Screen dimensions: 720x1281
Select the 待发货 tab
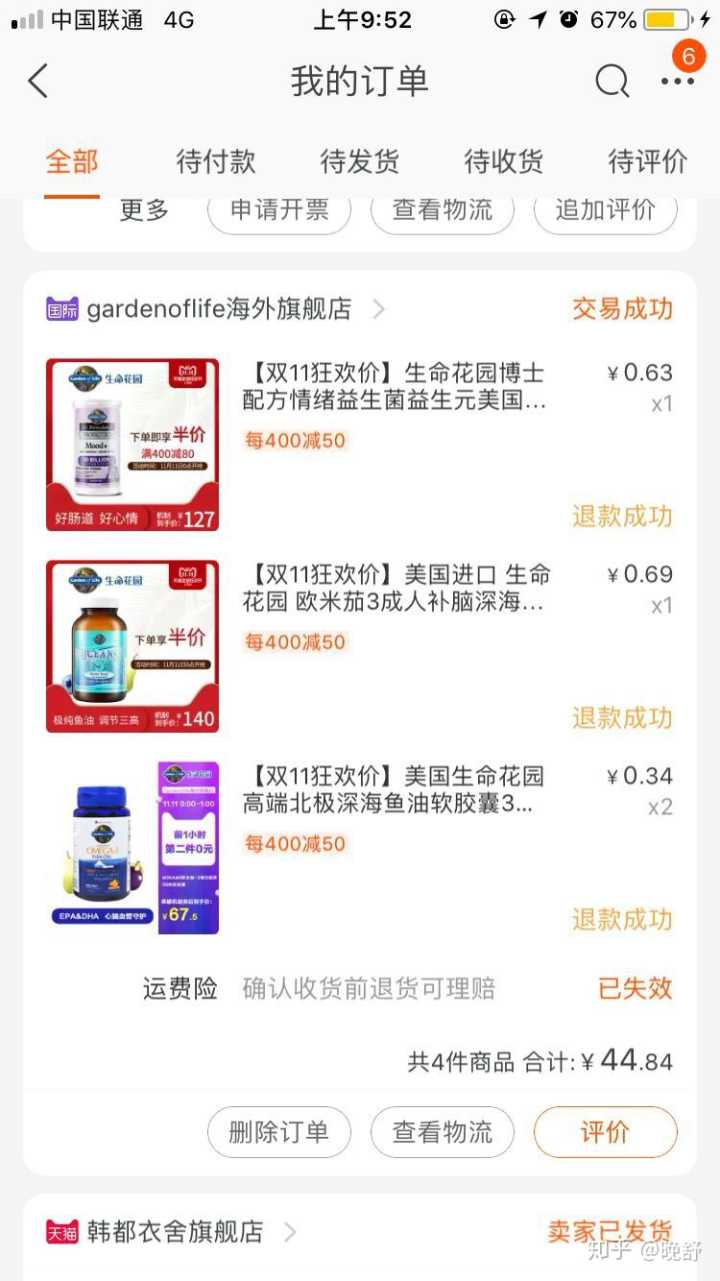click(360, 161)
